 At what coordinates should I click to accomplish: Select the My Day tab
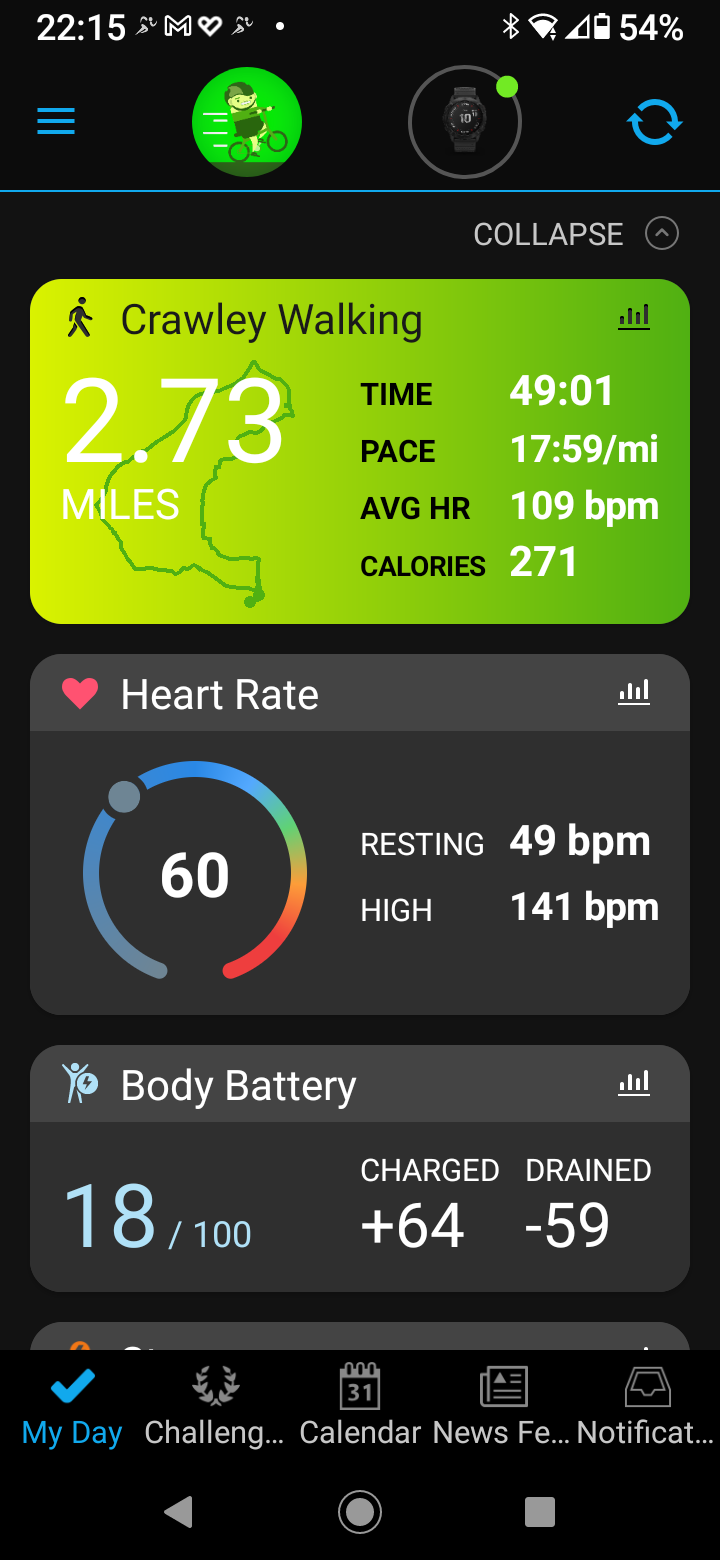(x=72, y=1406)
